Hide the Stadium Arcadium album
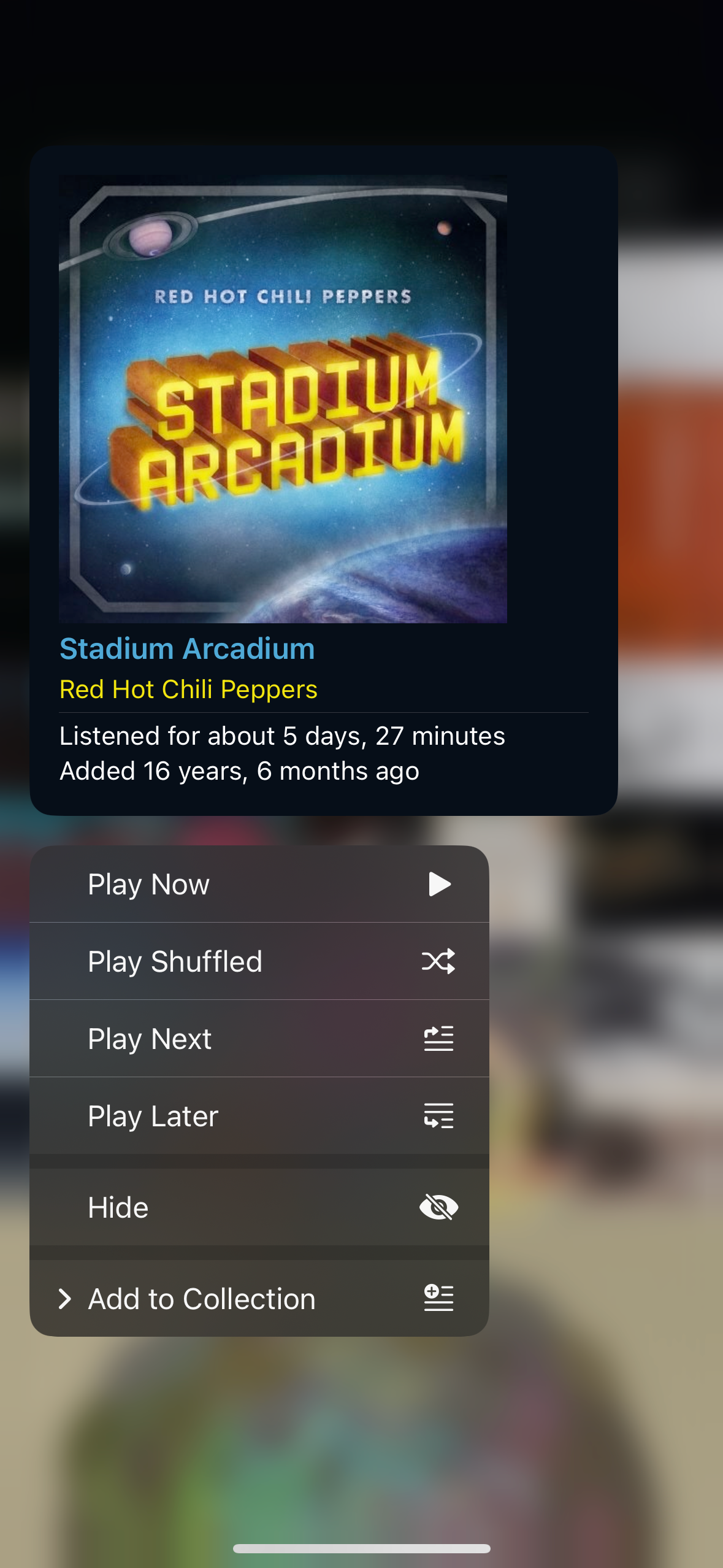The image size is (723, 1568). pos(259,1207)
